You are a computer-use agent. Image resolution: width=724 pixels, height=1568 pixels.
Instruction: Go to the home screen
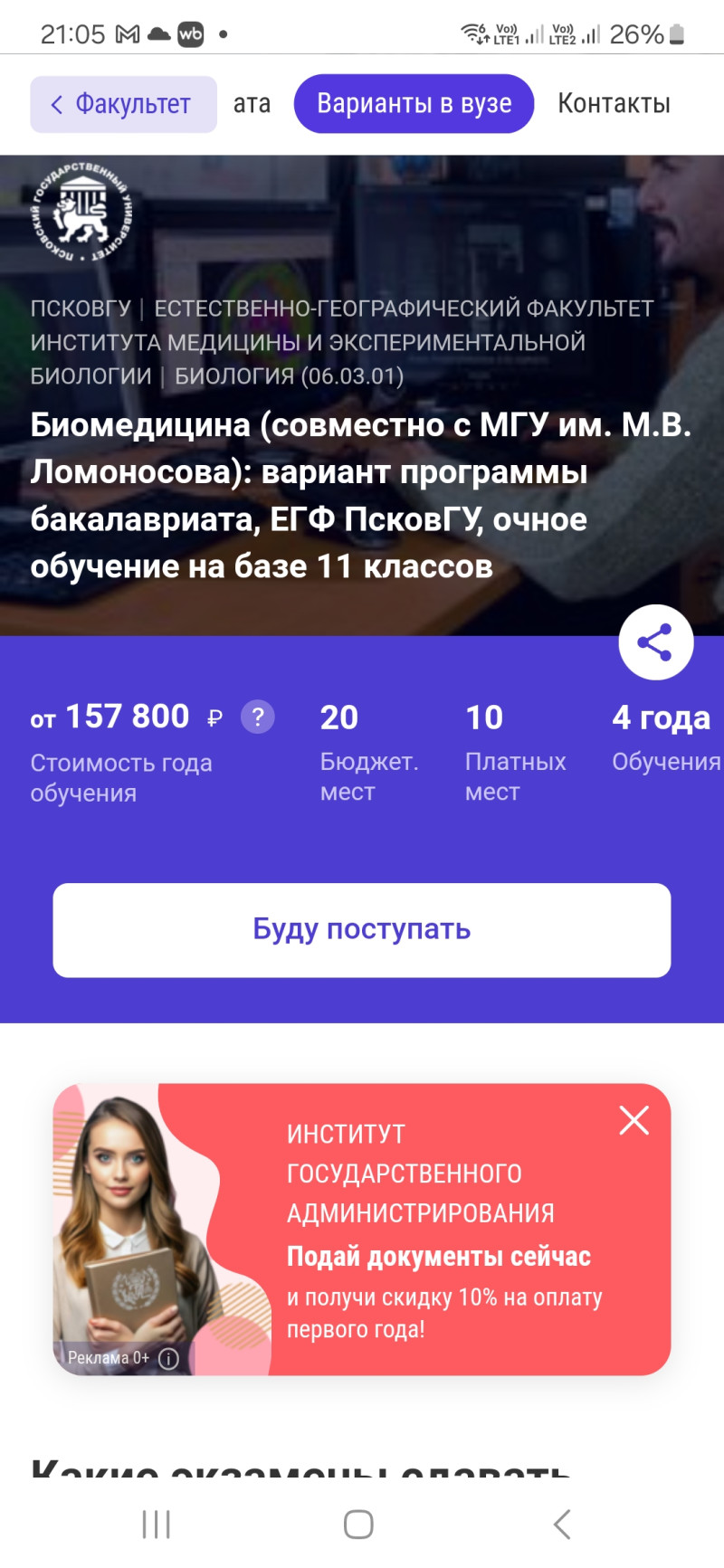358,1525
